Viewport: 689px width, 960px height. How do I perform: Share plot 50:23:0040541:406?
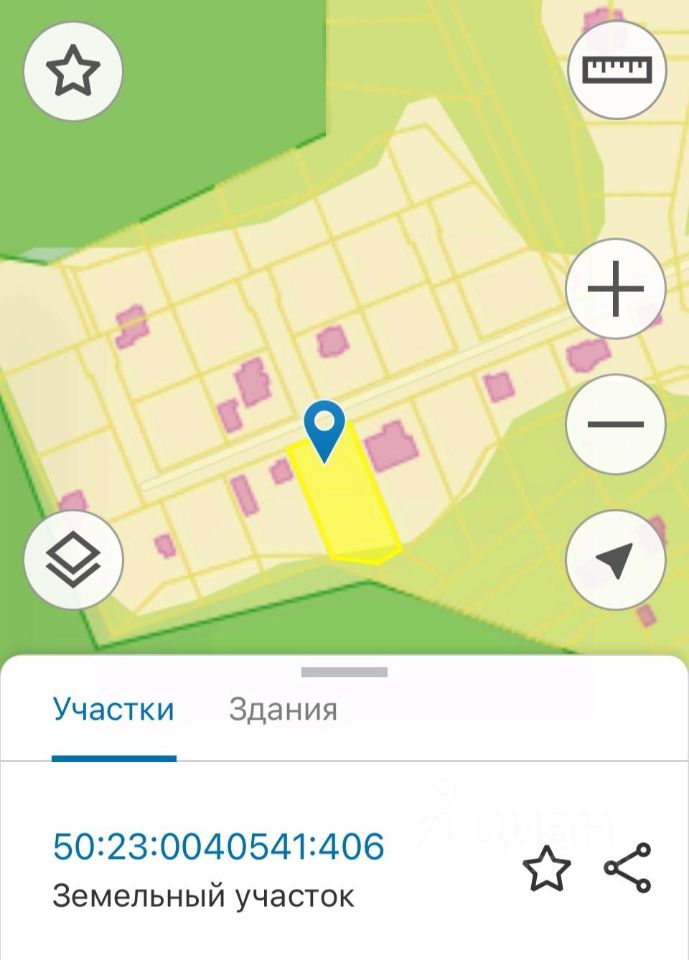pyautogui.click(x=628, y=868)
